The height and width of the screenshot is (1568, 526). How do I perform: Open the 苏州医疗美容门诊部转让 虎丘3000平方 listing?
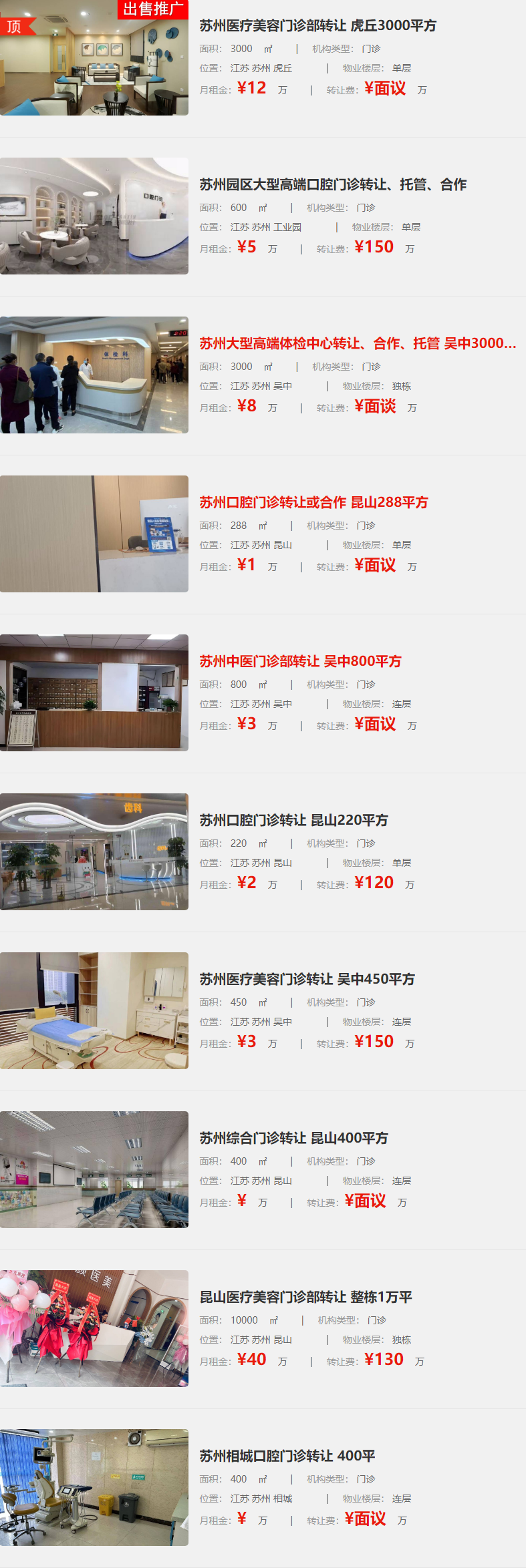(x=317, y=26)
